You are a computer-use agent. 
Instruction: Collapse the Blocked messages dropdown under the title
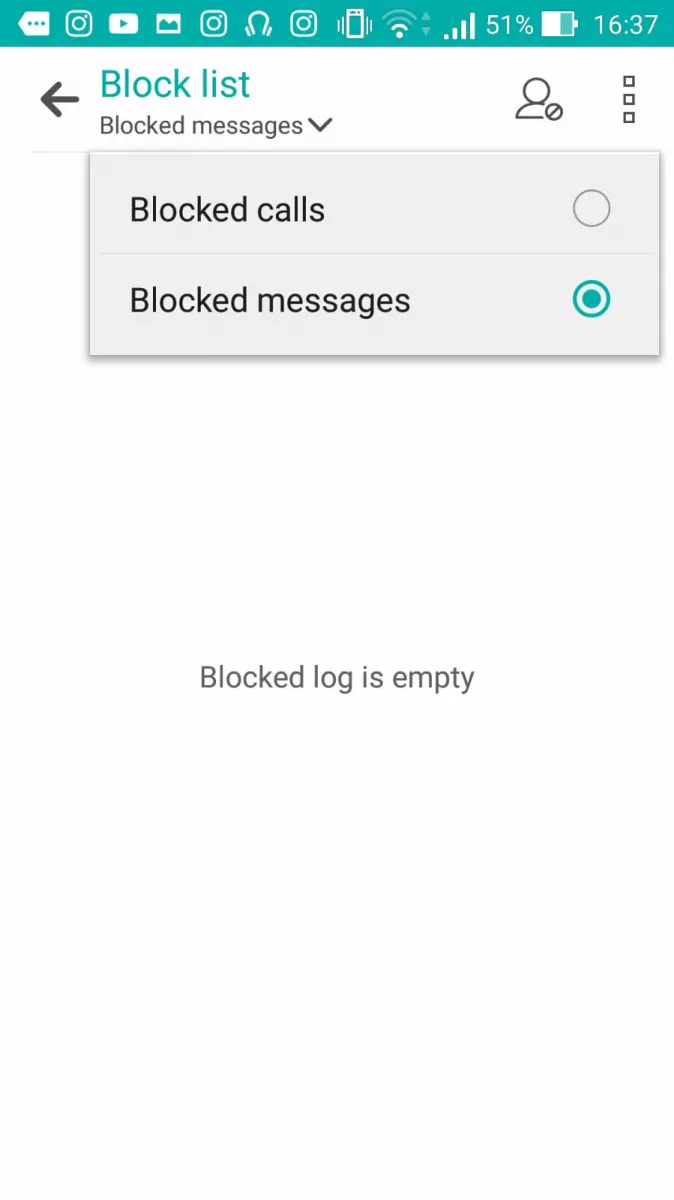[x=216, y=126]
